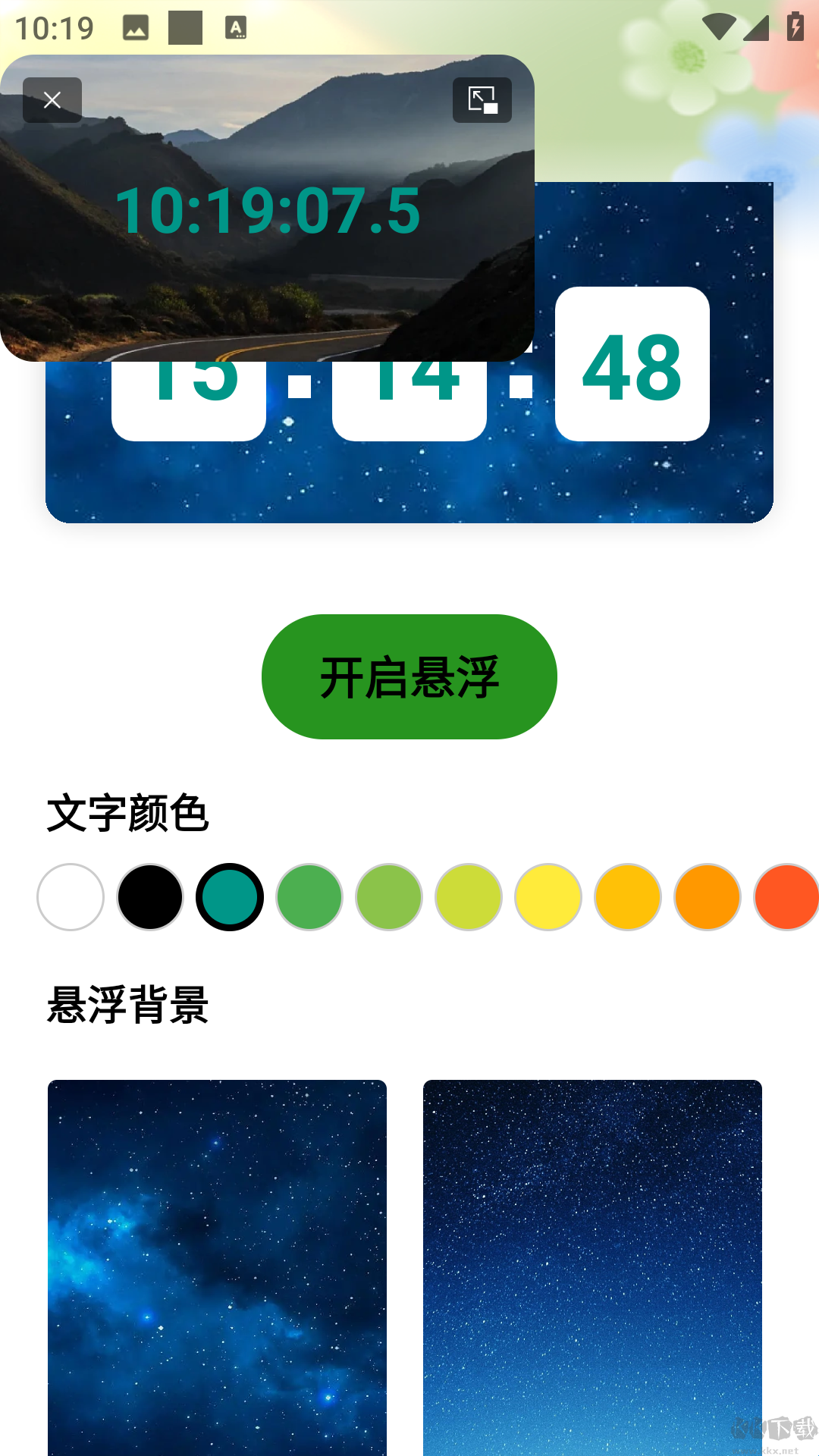The width and height of the screenshot is (819, 1456).
Task: Pick the green text color
Action: 309,897
